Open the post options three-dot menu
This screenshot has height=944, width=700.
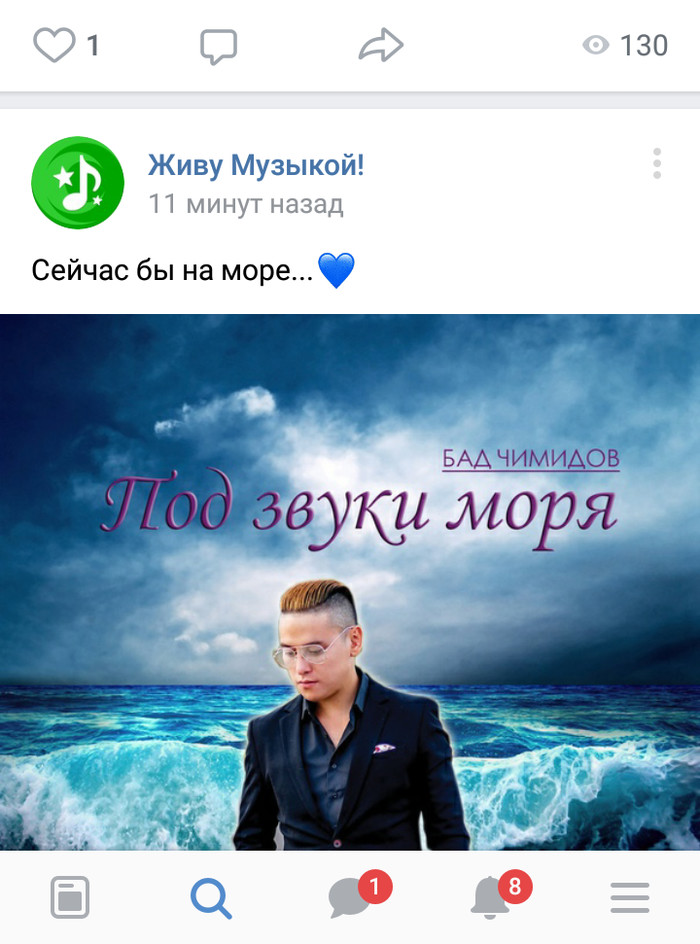click(x=657, y=164)
